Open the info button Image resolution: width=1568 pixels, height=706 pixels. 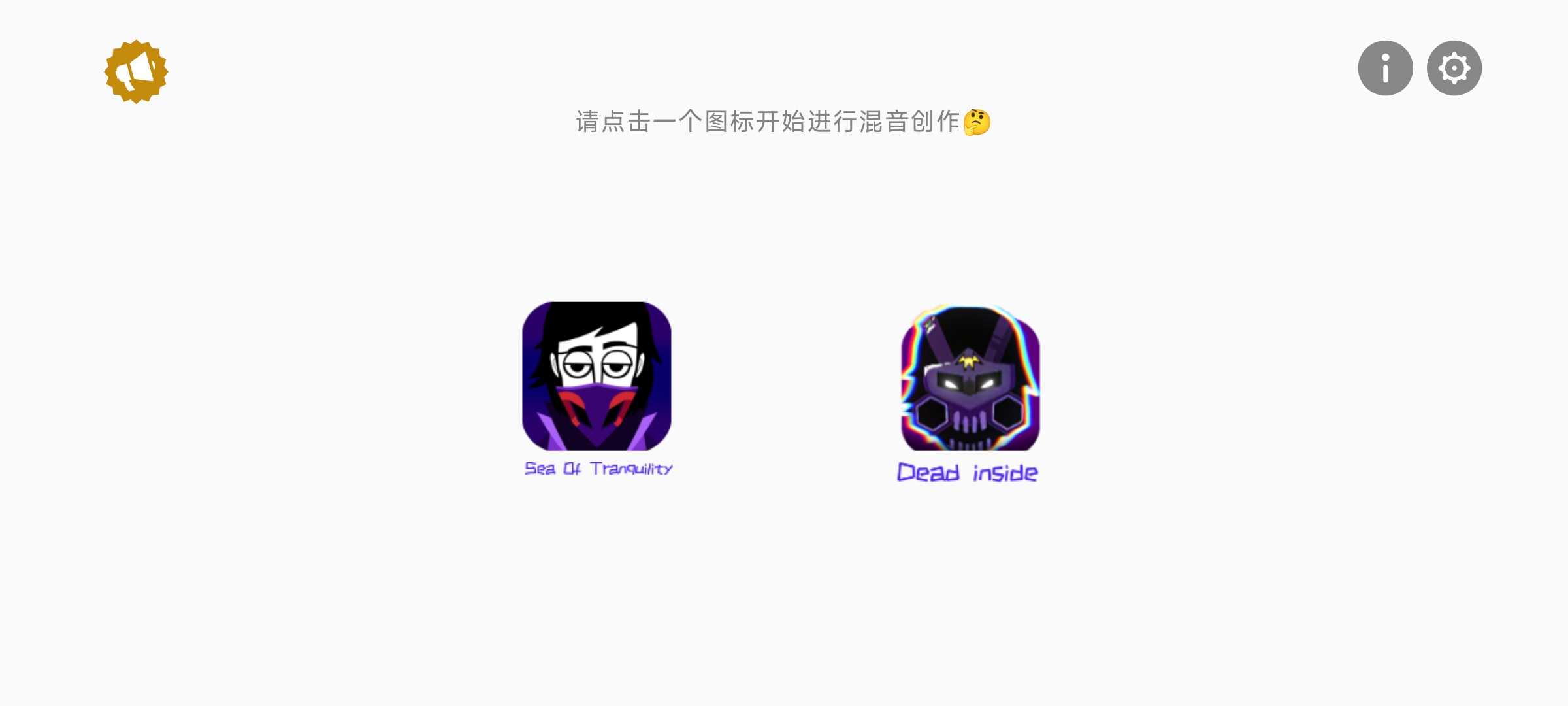coord(1384,68)
